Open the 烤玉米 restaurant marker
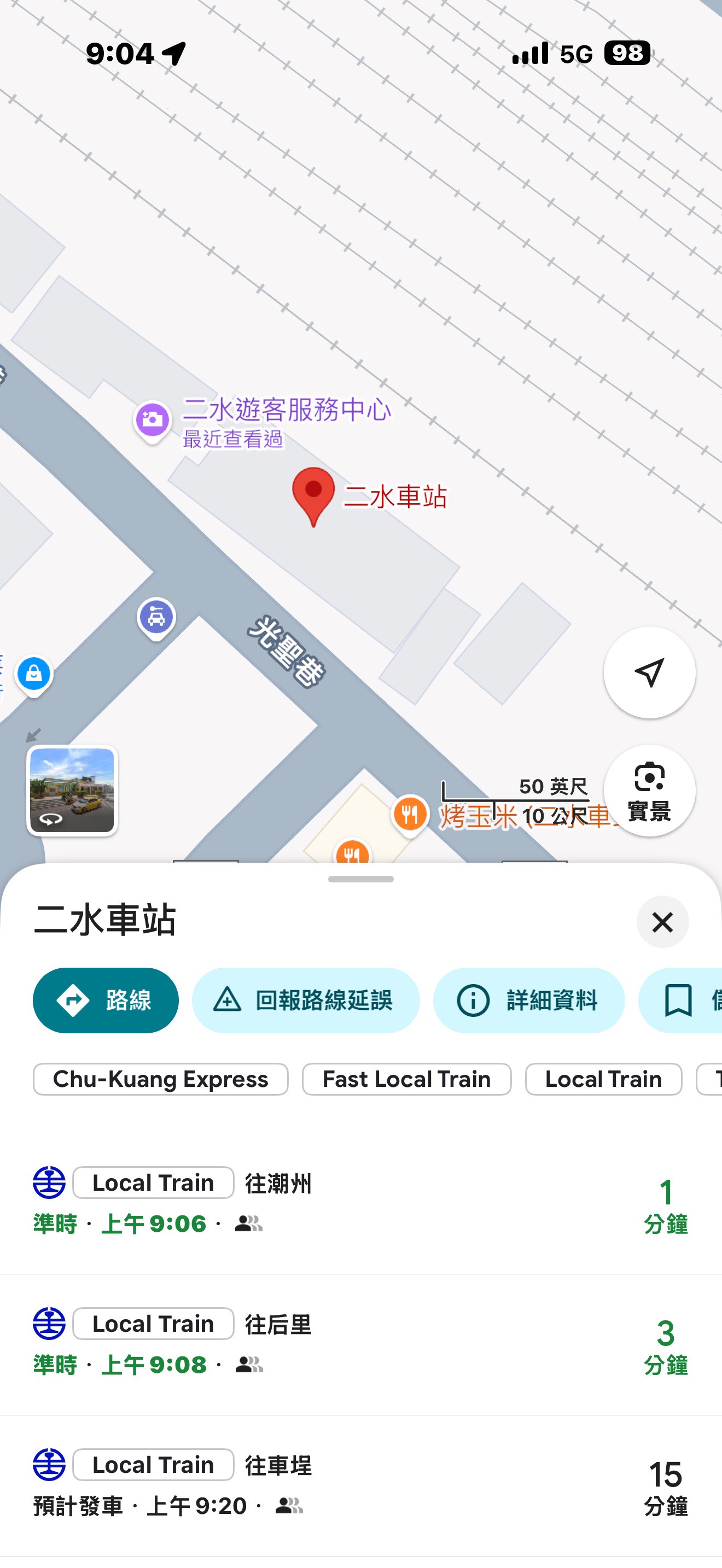The width and height of the screenshot is (722, 1568). (x=410, y=813)
